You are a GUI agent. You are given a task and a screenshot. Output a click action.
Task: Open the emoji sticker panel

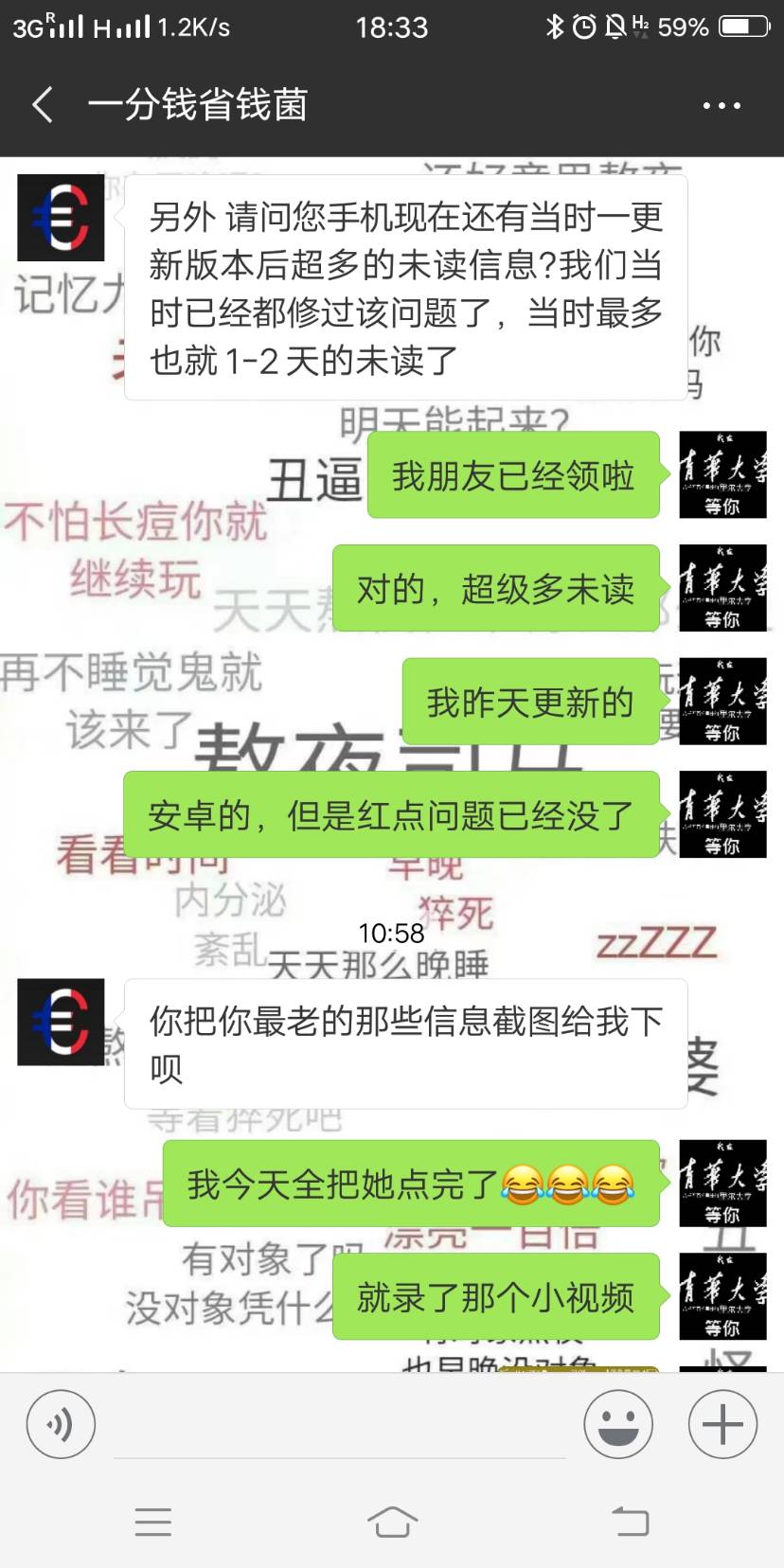[x=618, y=1424]
